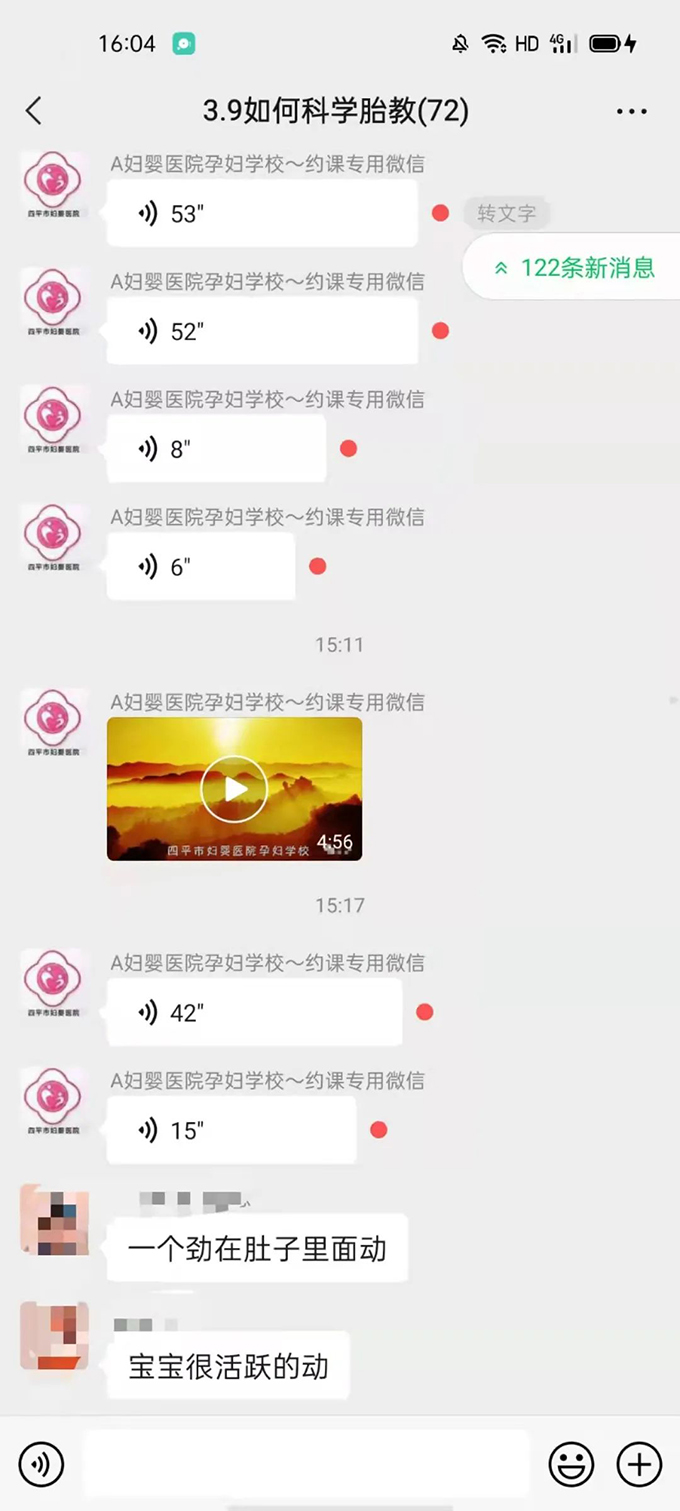Switch to voice input mode
The width and height of the screenshot is (680, 1511).
[41, 1465]
